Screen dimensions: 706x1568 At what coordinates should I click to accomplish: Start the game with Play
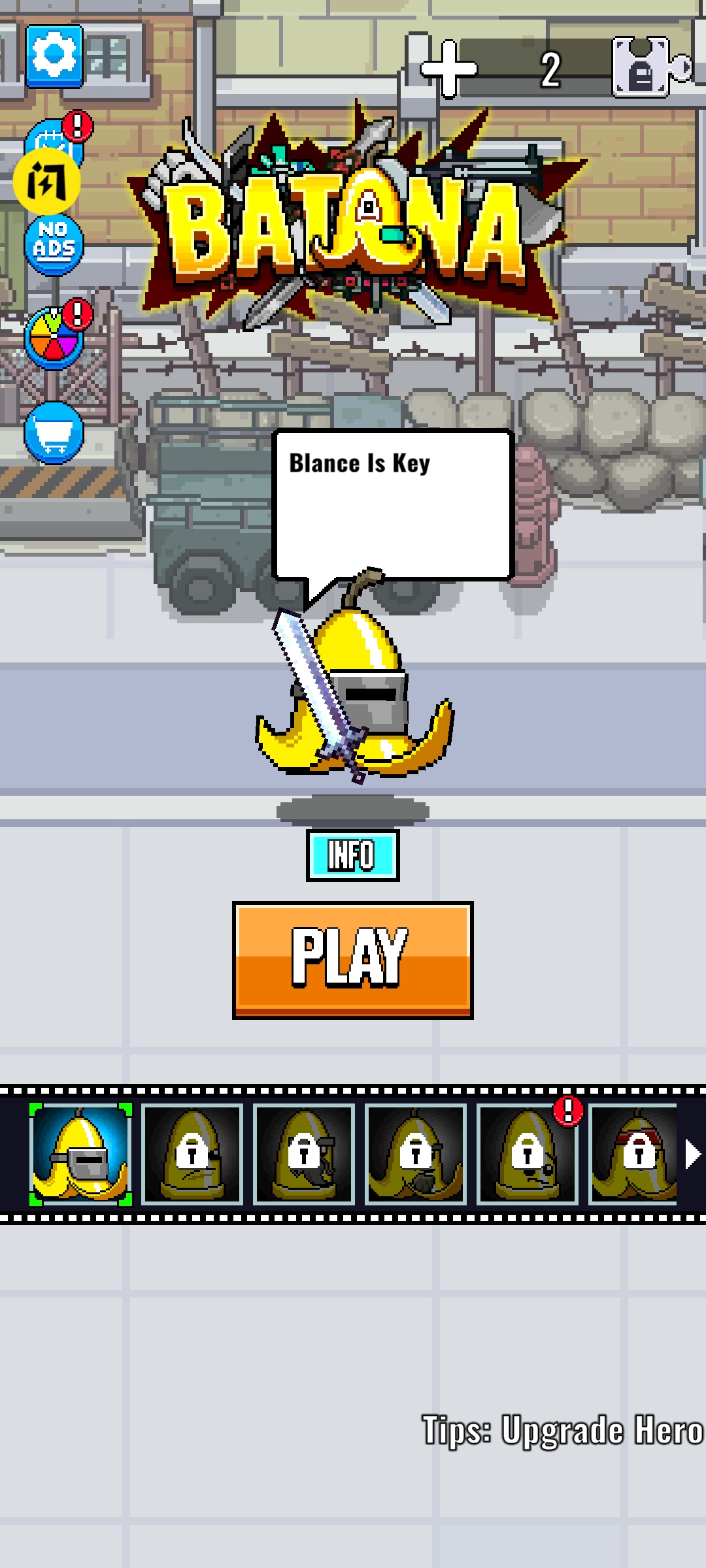[x=352, y=960]
